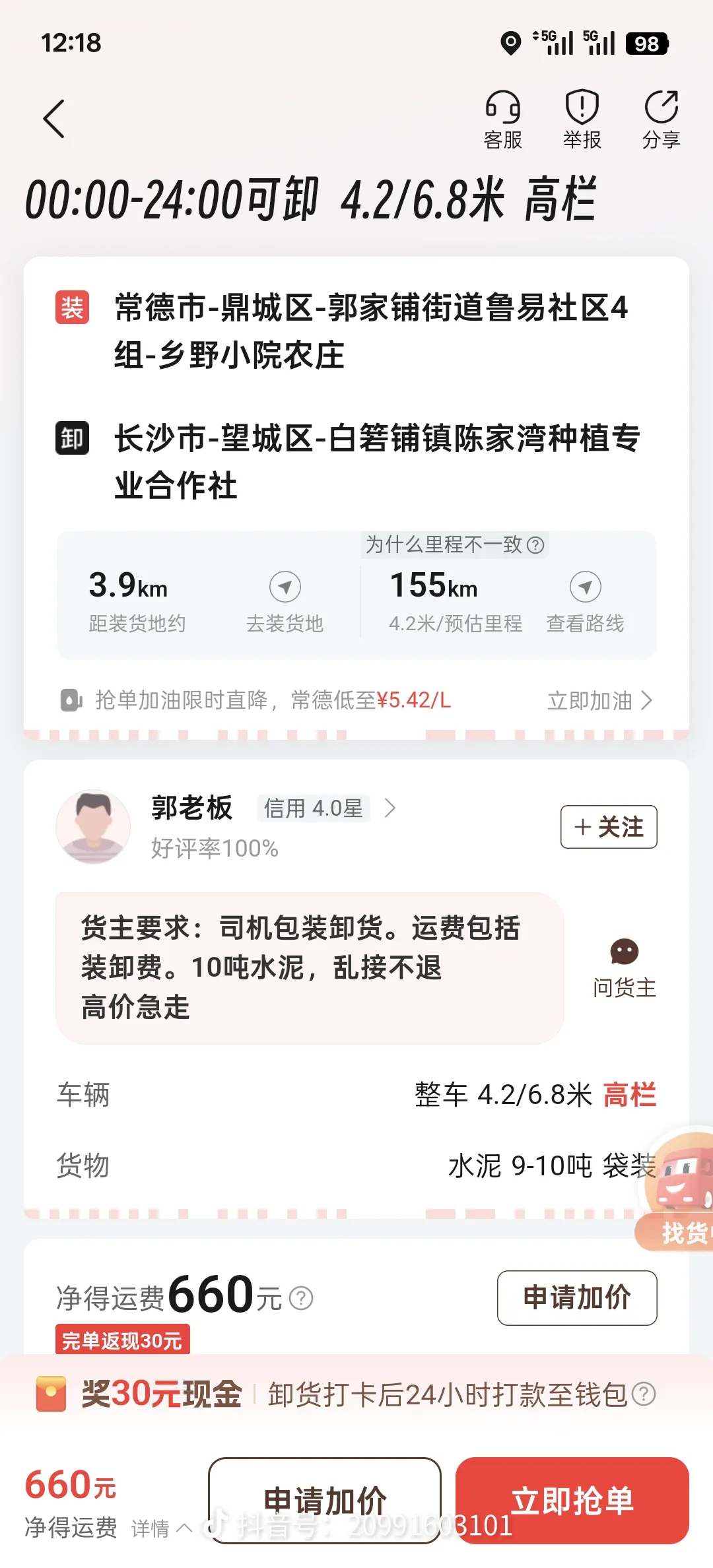The width and height of the screenshot is (713, 1568).
Task: Tap the driver avatar thumbnail
Action: (93, 827)
